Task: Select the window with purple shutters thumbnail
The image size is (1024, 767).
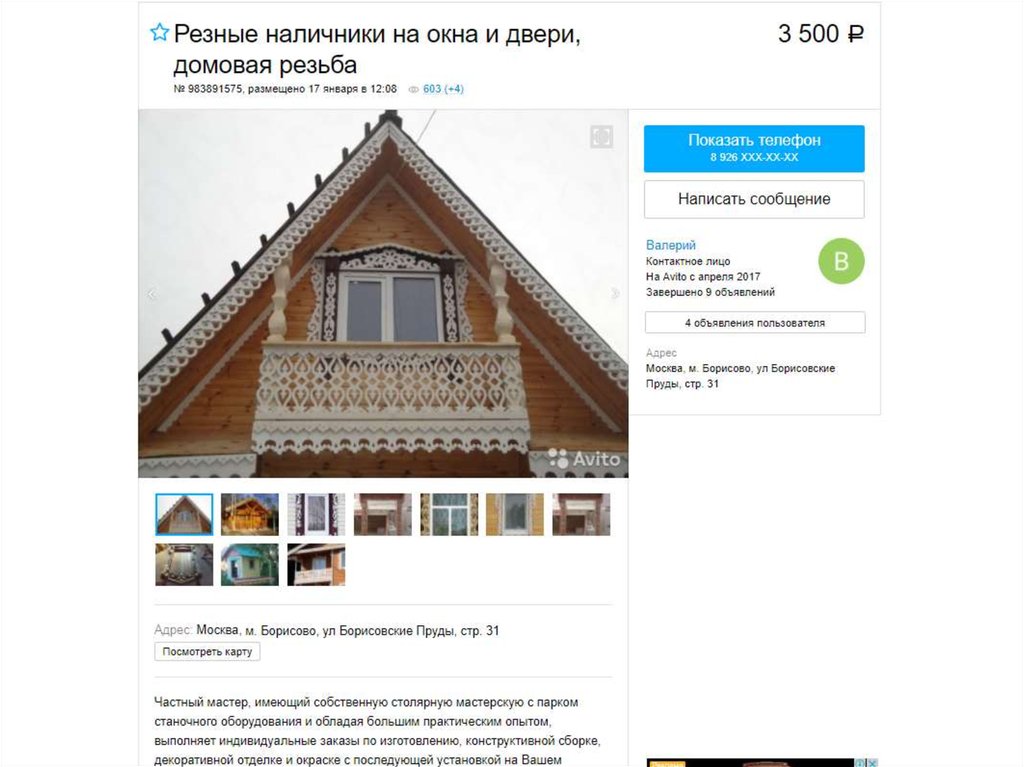Action: coord(316,514)
